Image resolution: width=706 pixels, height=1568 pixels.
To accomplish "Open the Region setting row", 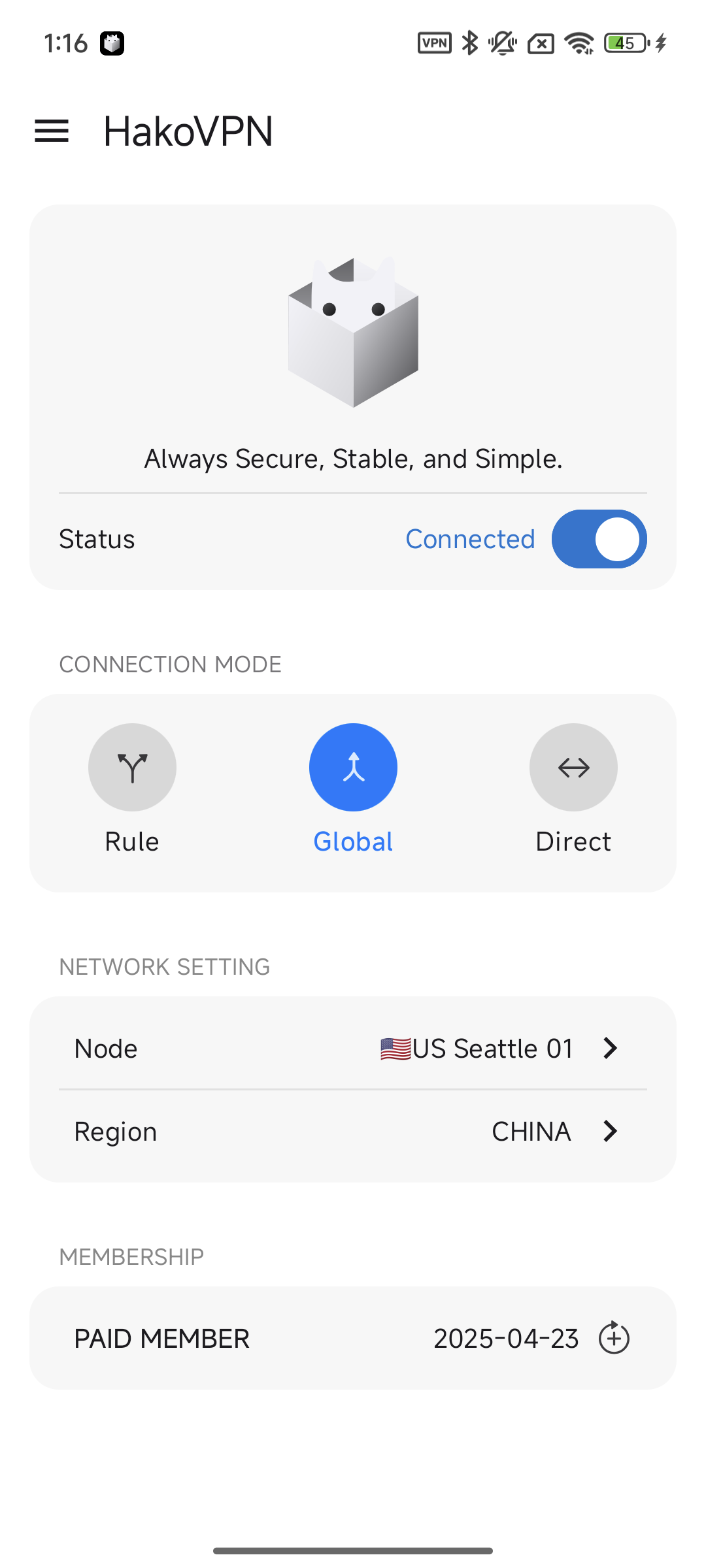I will click(x=353, y=1131).
